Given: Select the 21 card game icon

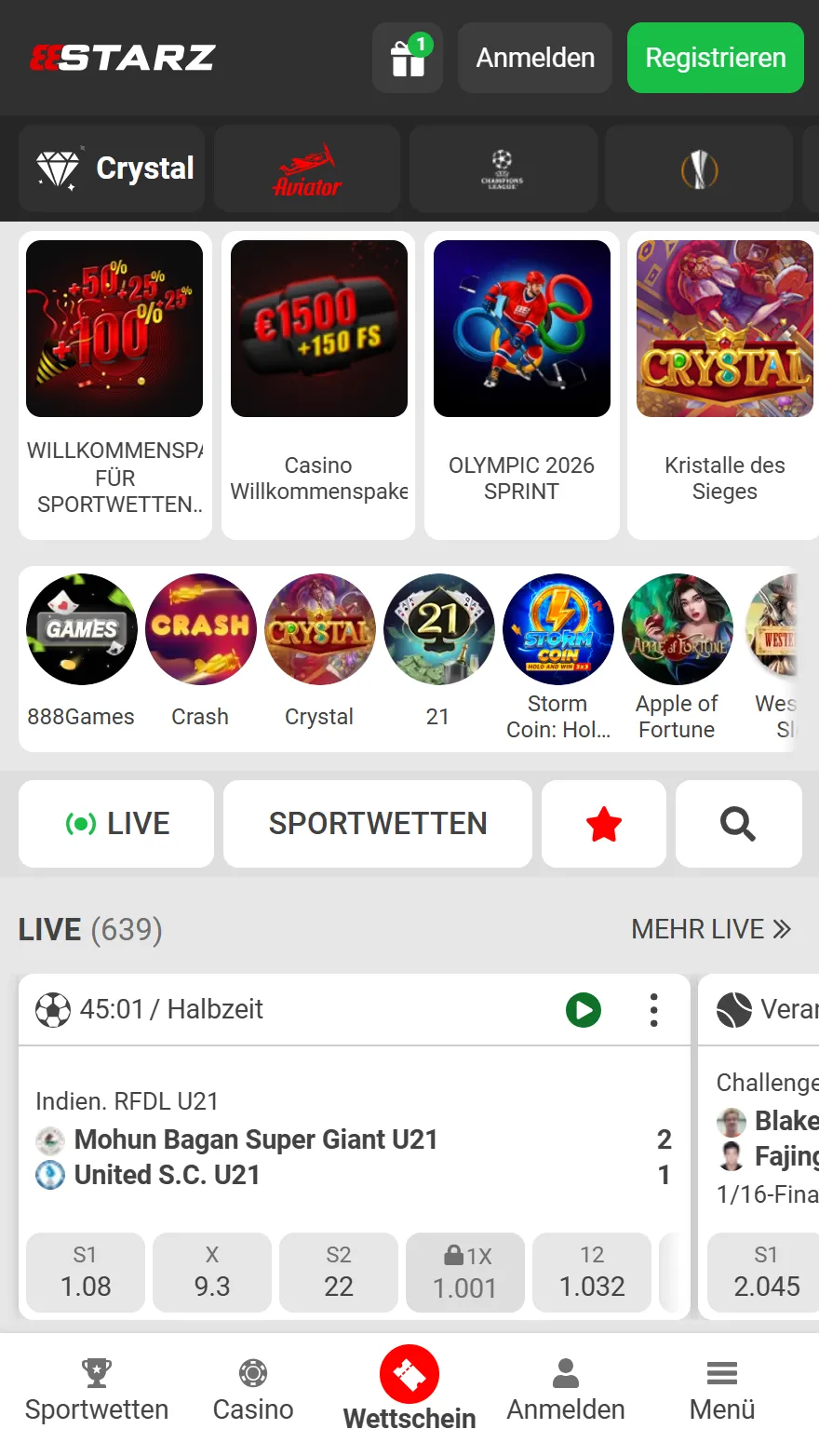Looking at the screenshot, I should pos(438,629).
